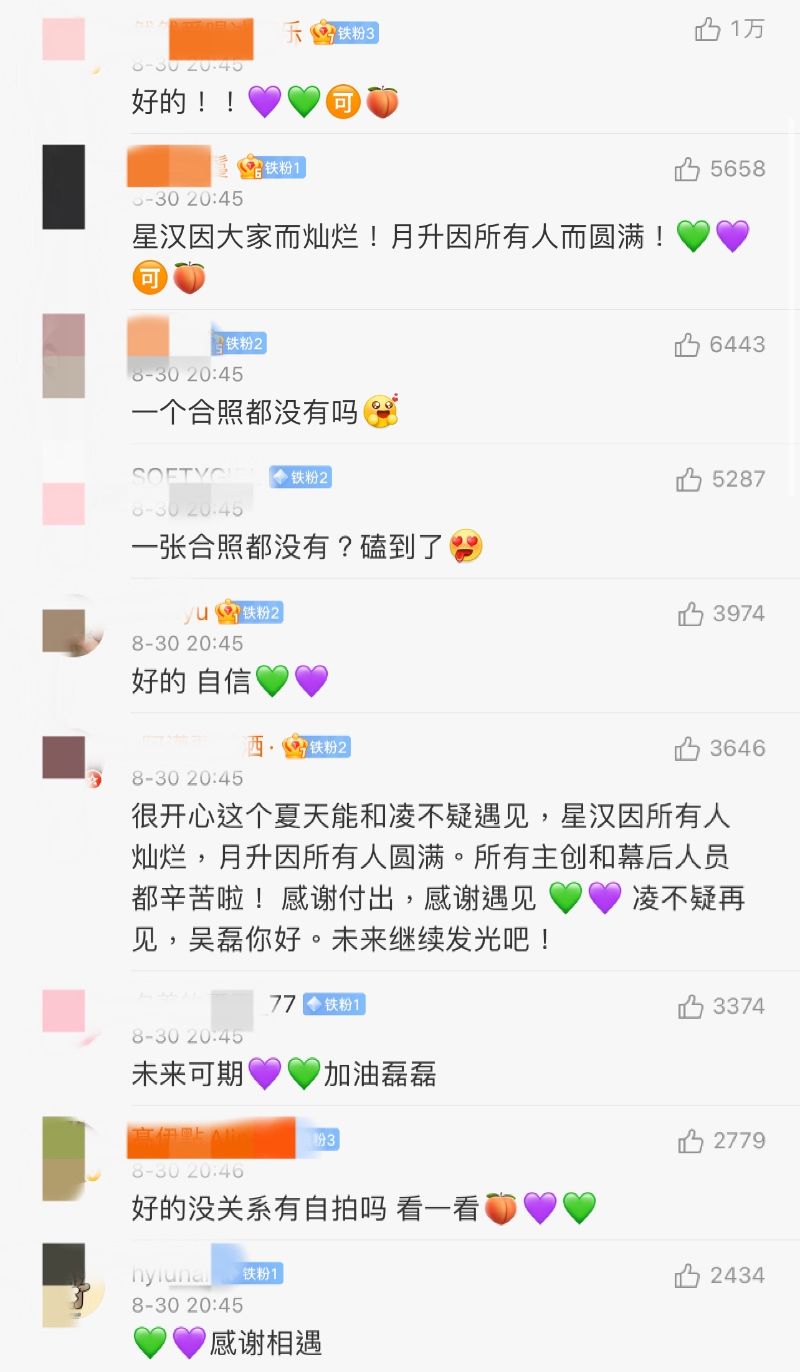Open the avatar beside the "好的 自信" comment
The width and height of the screenshot is (800, 1372).
64,630
